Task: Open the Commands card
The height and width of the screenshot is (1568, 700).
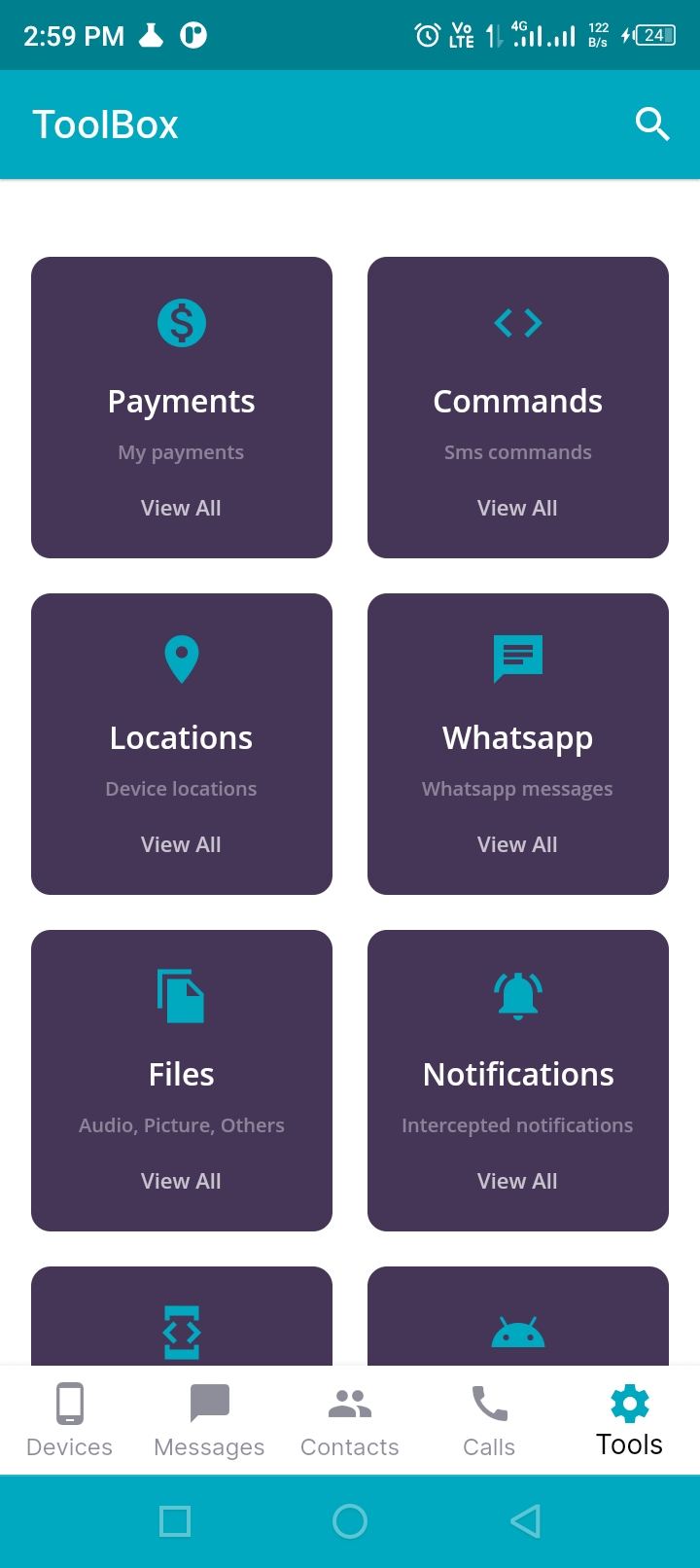Action: tap(518, 408)
